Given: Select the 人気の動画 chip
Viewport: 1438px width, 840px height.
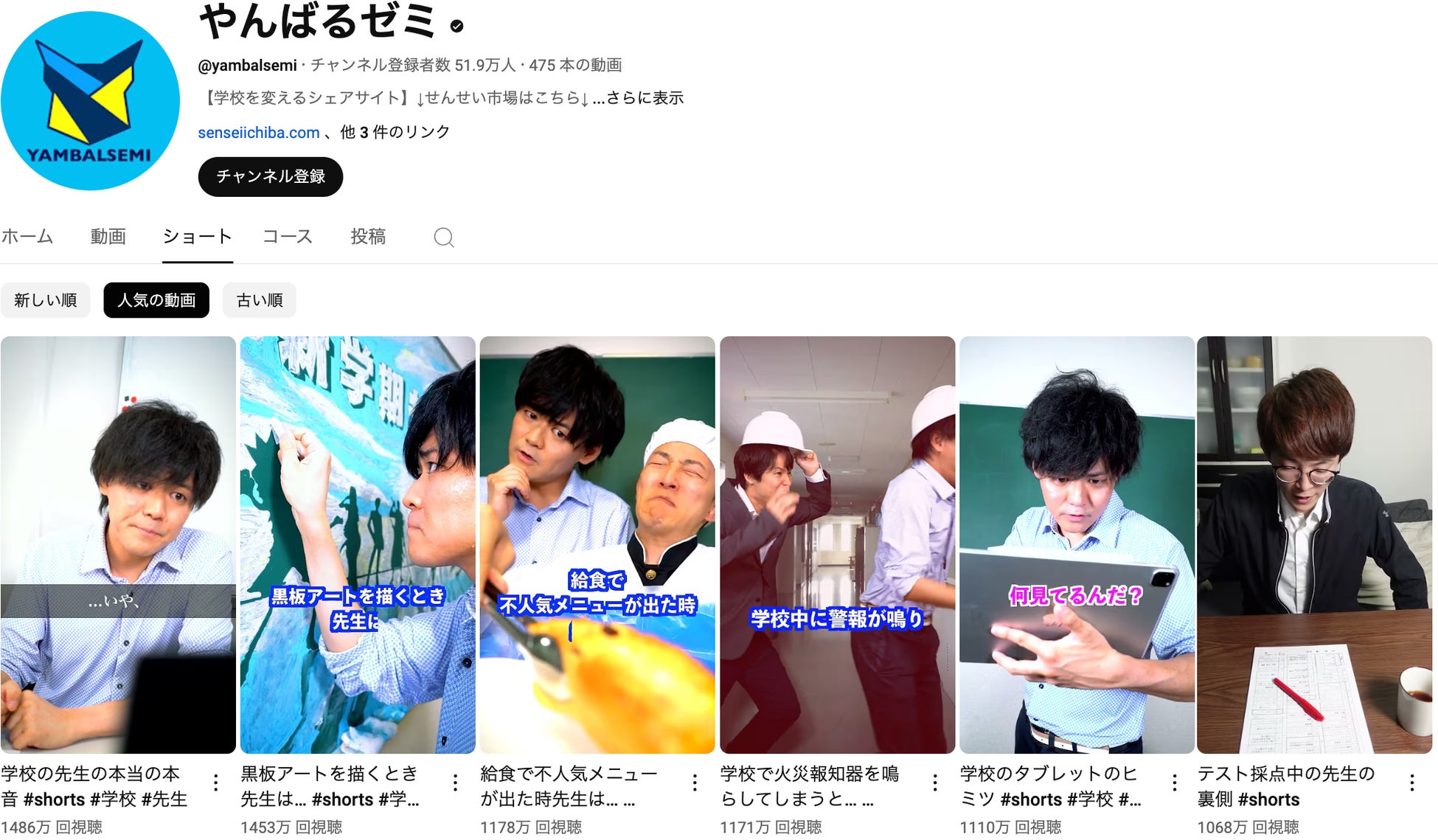Looking at the screenshot, I should [156, 300].
